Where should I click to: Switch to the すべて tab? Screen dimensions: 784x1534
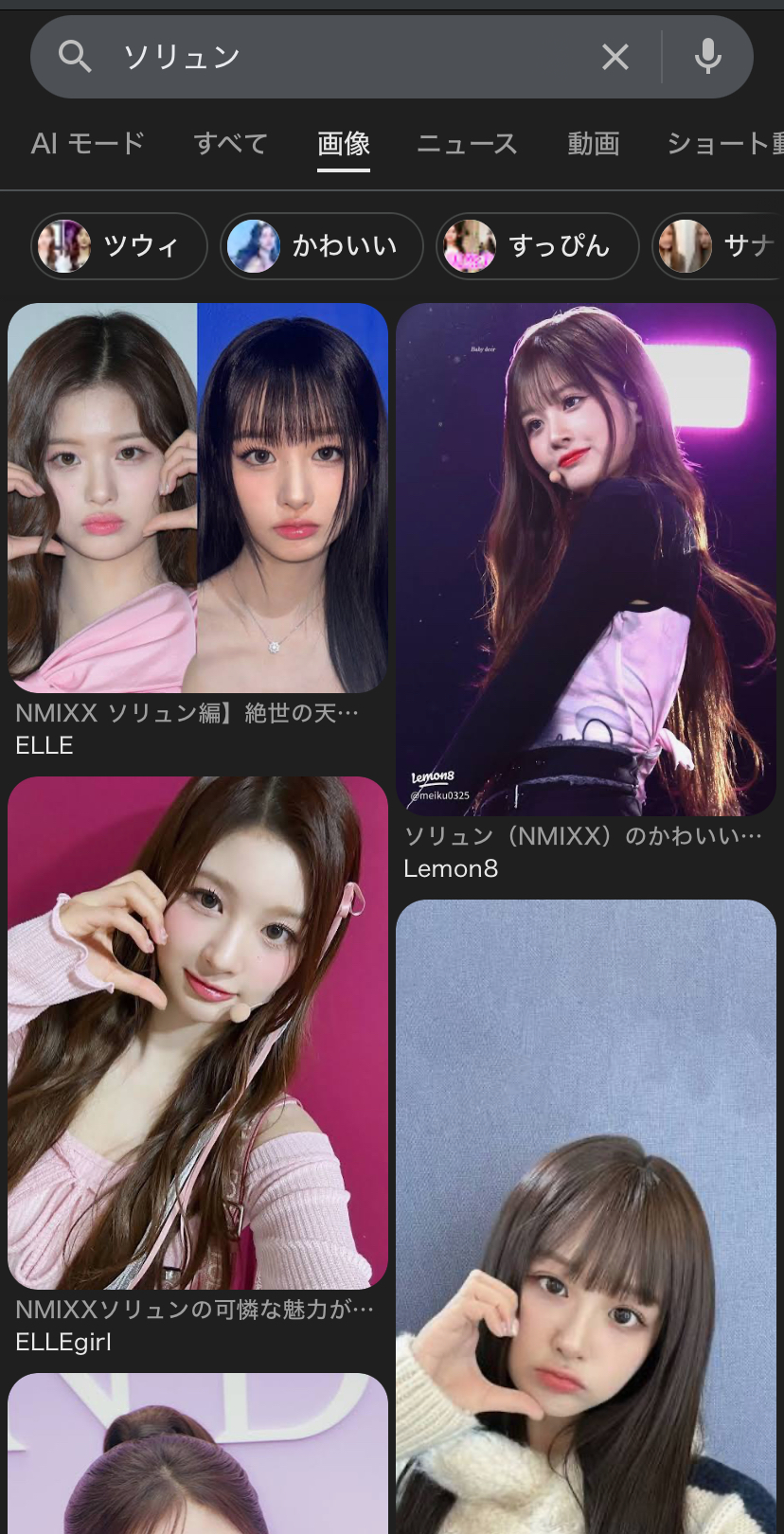(231, 144)
